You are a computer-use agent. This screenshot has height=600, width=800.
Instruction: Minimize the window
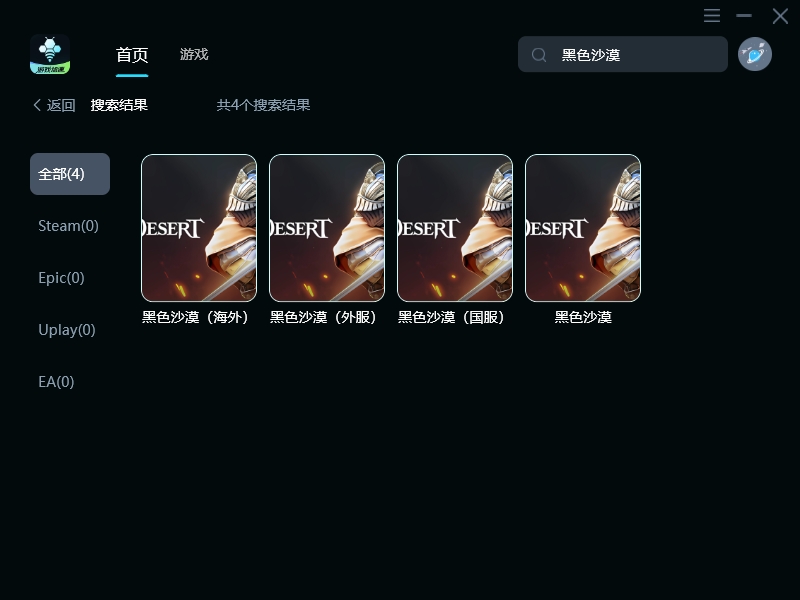[744, 15]
